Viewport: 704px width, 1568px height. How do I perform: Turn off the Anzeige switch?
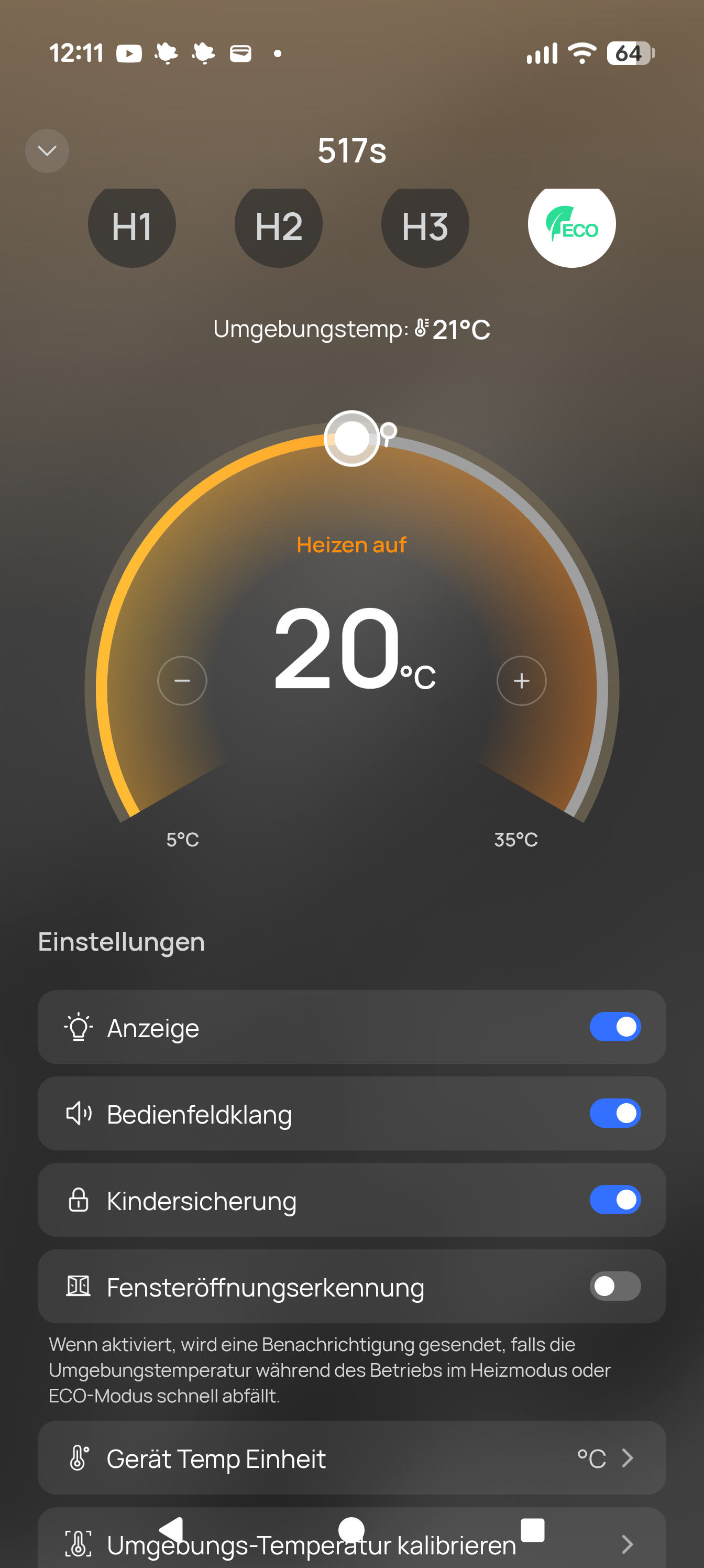(x=614, y=1027)
